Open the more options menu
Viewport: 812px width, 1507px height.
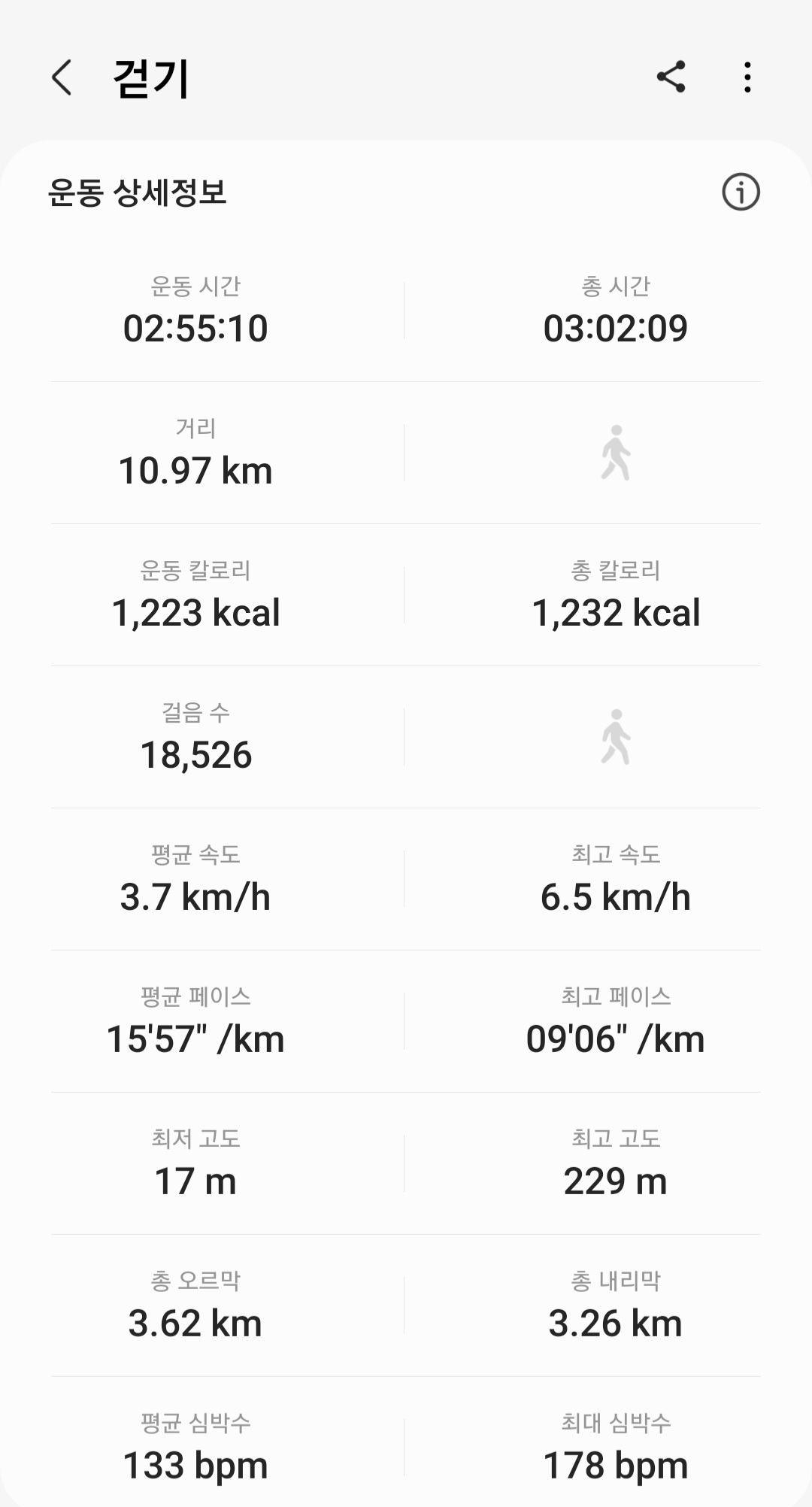point(747,77)
